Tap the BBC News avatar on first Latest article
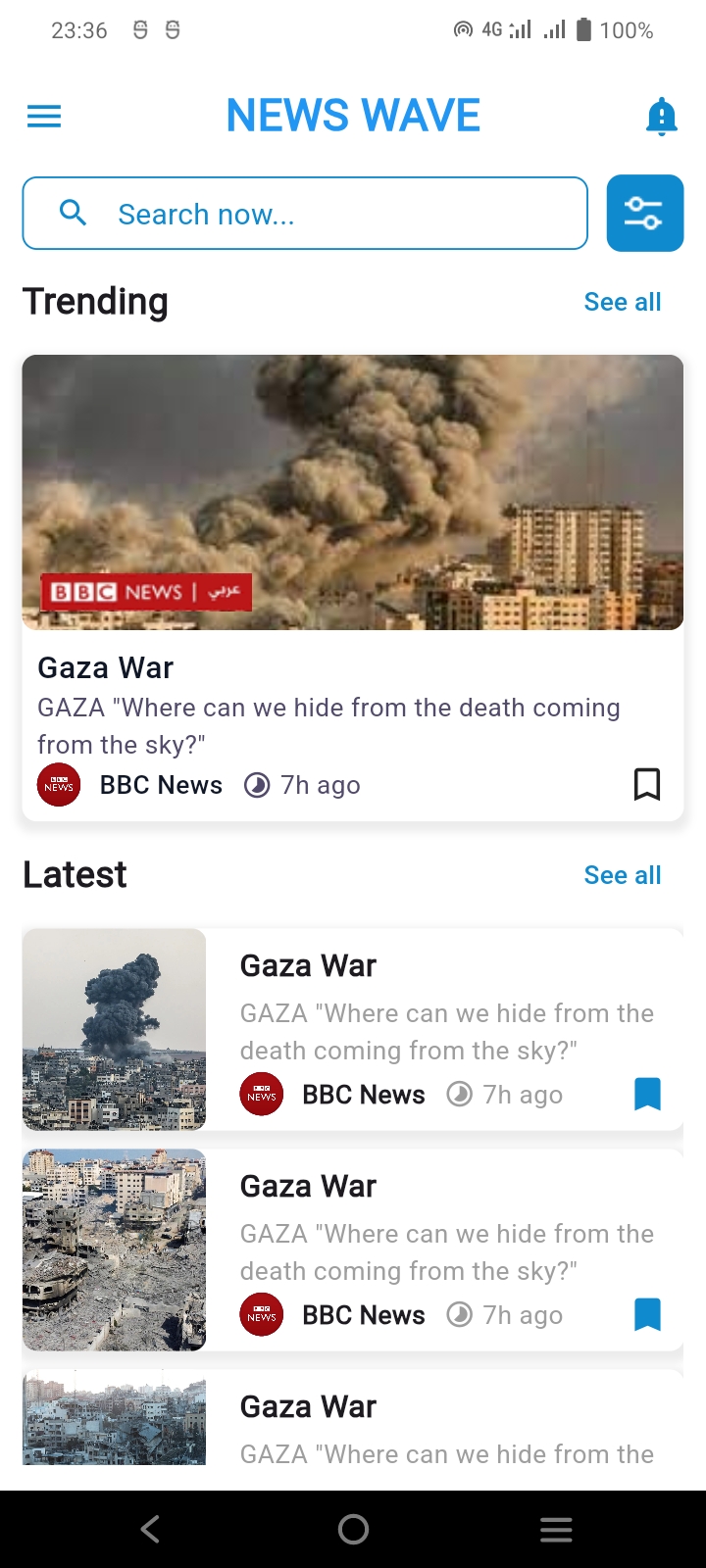The width and height of the screenshot is (706, 1568). pos(261,1094)
